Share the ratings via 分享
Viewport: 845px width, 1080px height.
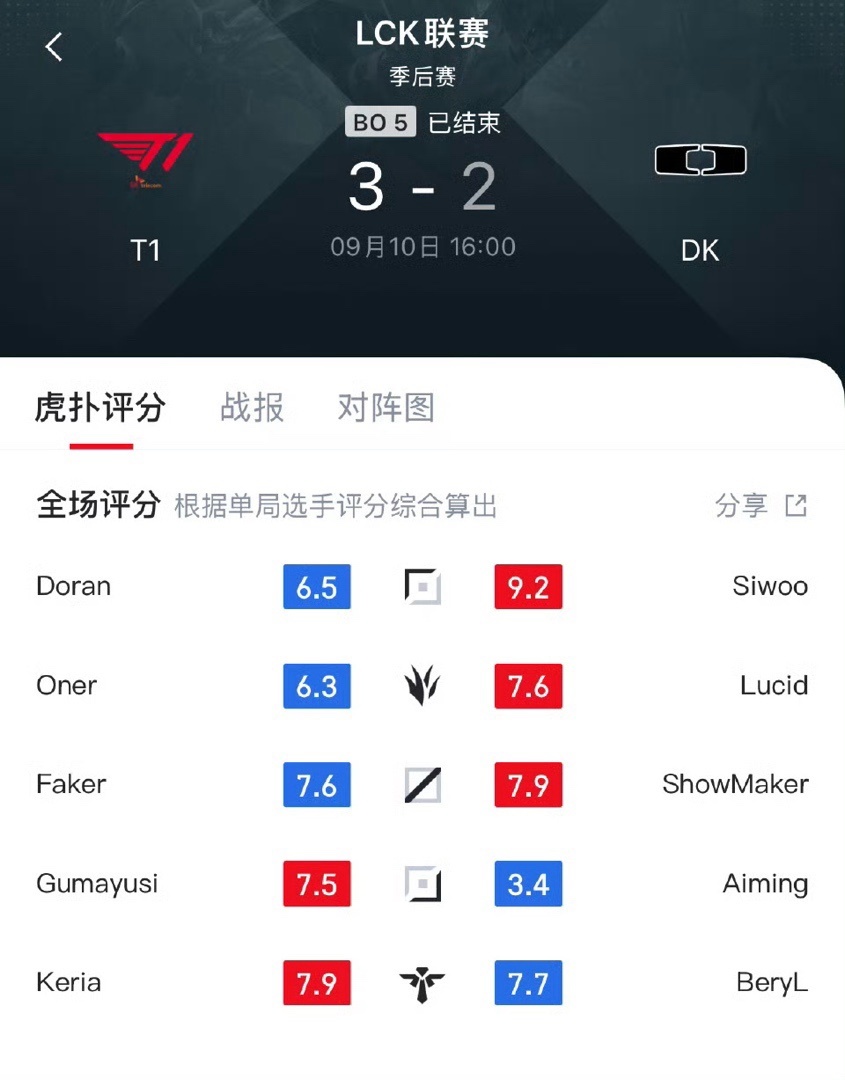click(x=760, y=505)
